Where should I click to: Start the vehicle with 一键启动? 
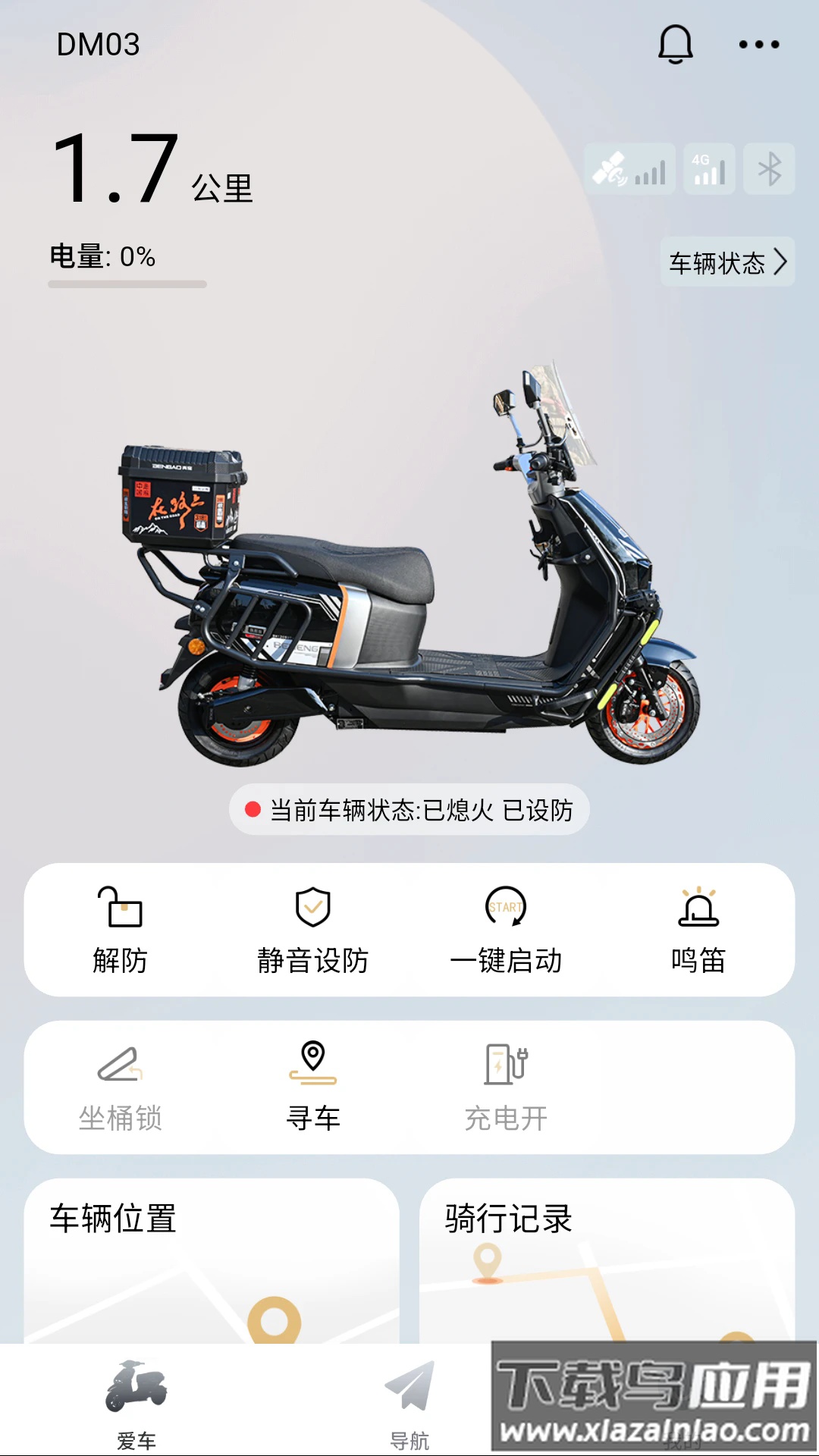point(506,930)
